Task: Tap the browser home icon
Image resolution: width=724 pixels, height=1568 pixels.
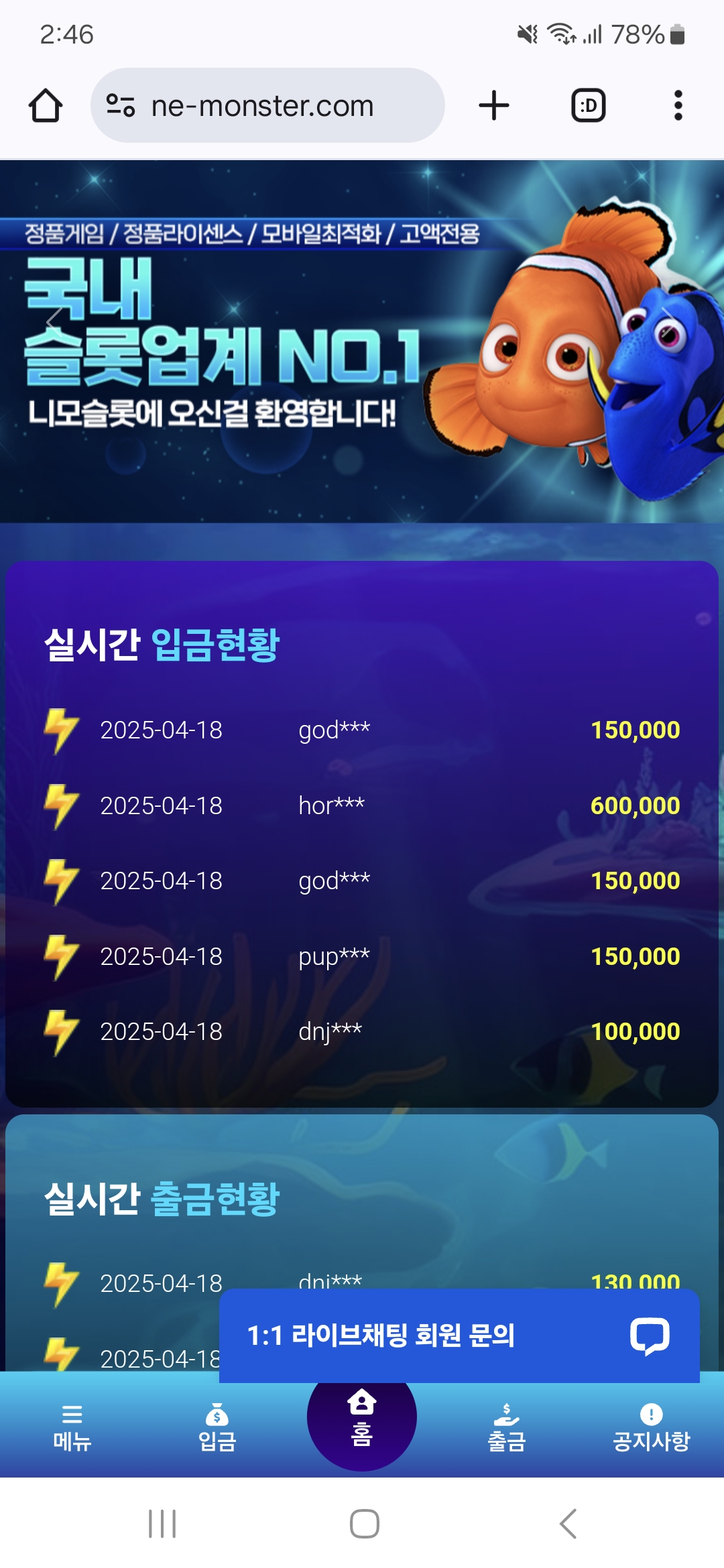Action: pyautogui.click(x=46, y=106)
